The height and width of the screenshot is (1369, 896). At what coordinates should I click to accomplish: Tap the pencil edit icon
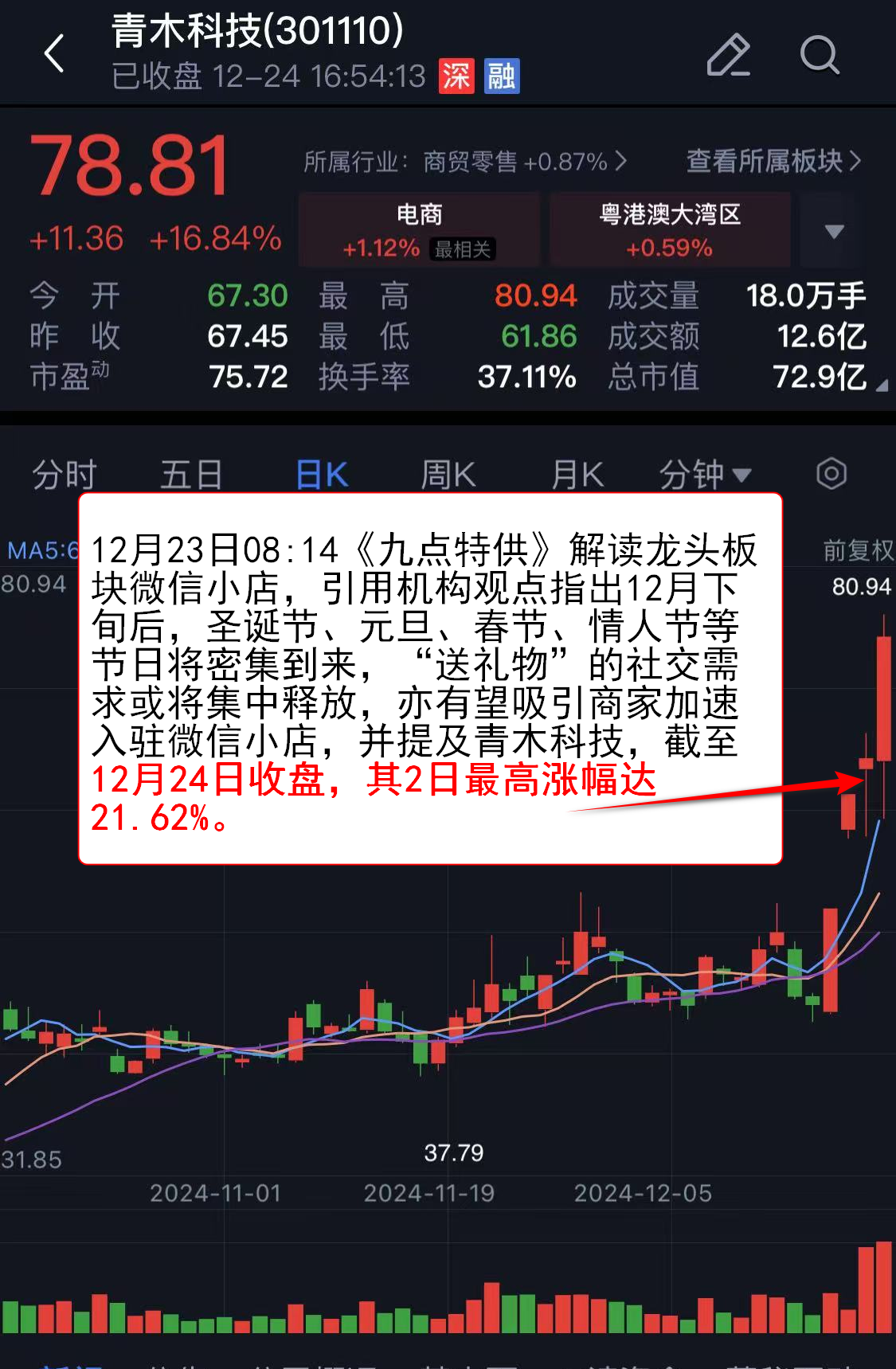(x=728, y=55)
